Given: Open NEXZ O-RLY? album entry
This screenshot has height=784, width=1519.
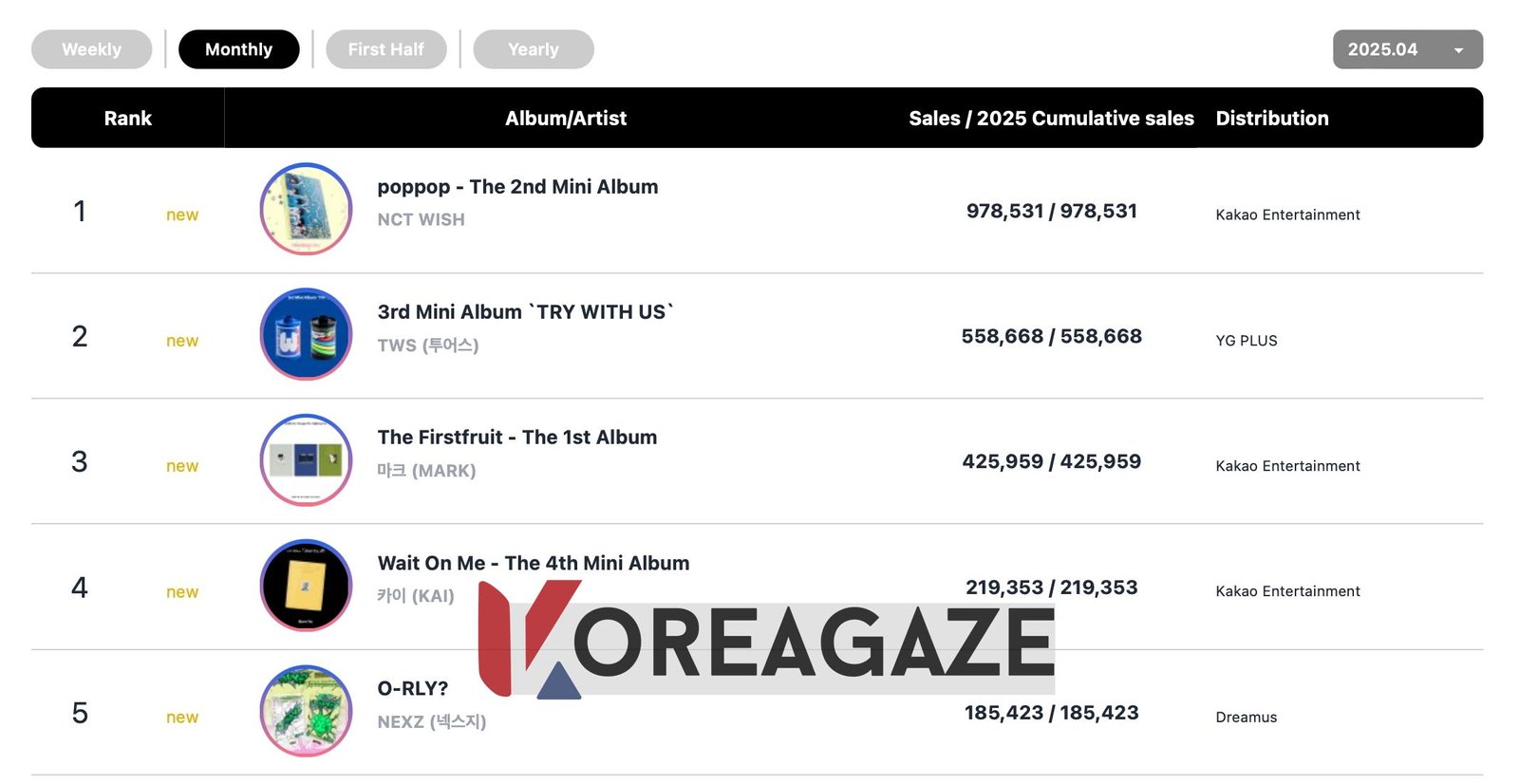Looking at the screenshot, I should pyautogui.click(x=412, y=688).
